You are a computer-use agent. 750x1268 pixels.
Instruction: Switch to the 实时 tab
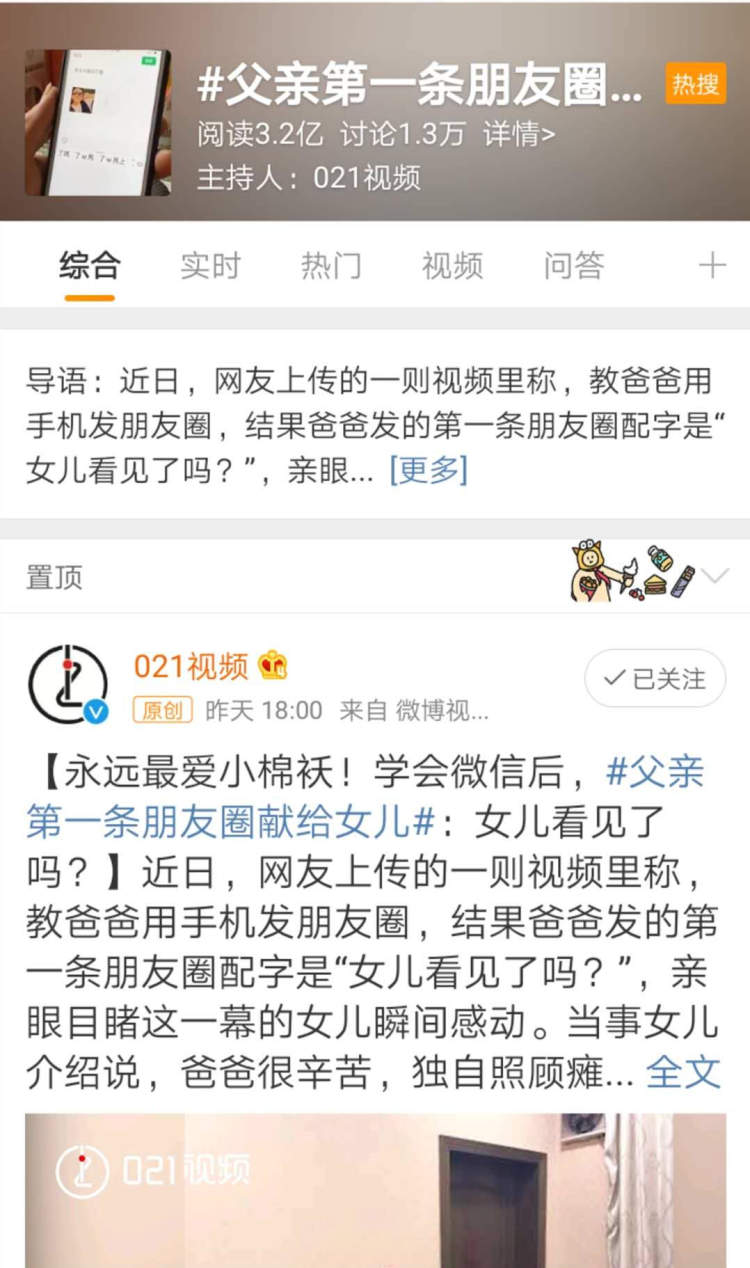click(210, 266)
